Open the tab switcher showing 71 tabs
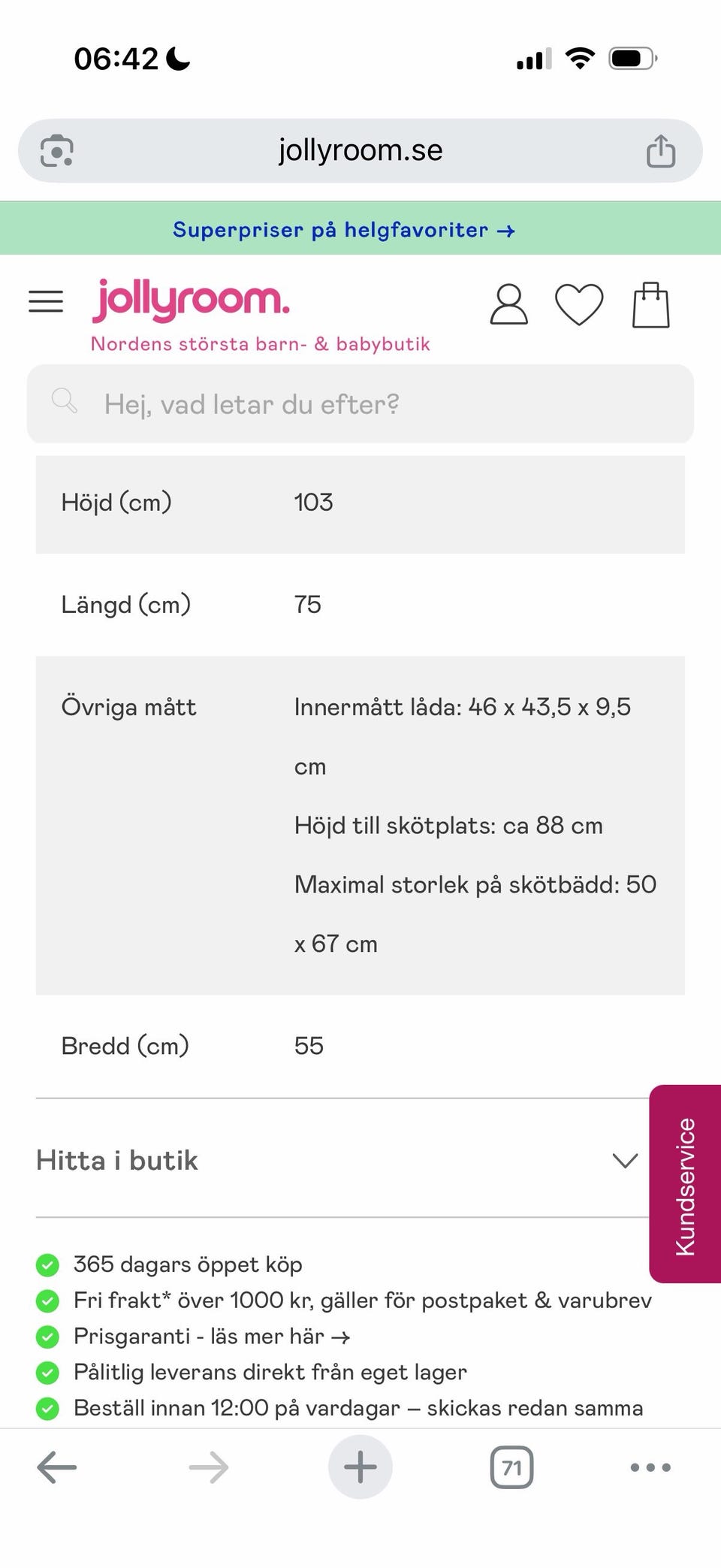 click(511, 1467)
